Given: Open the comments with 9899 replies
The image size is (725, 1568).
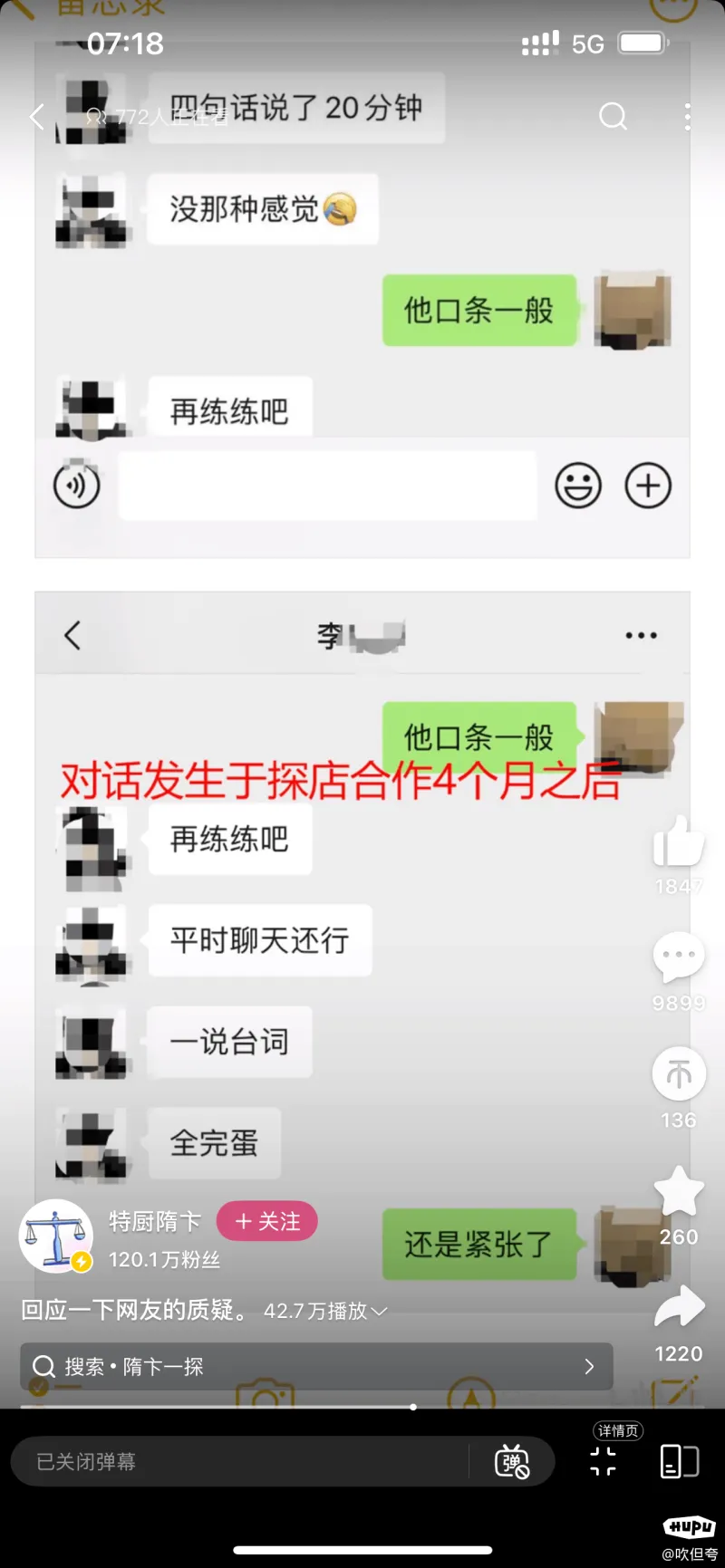Looking at the screenshot, I should pyautogui.click(x=678, y=957).
